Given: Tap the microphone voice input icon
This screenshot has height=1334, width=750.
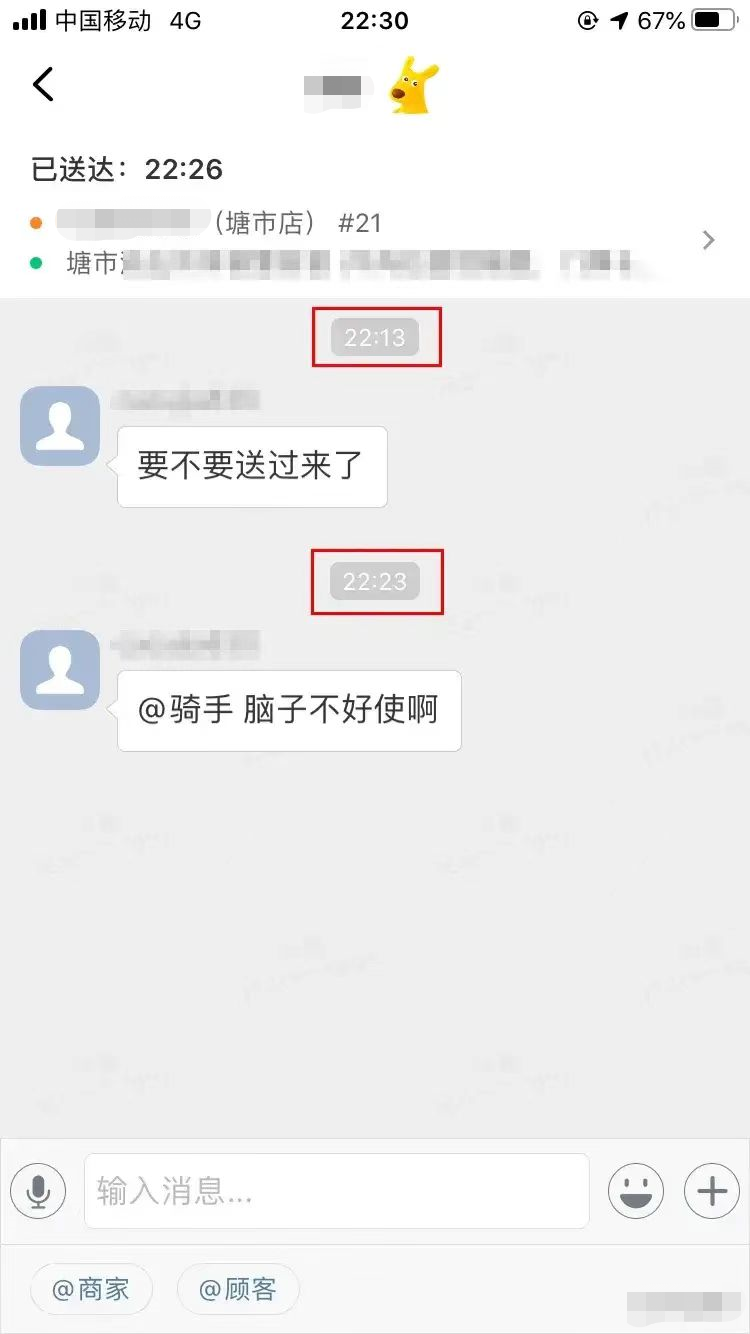Looking at the screenshot, I should pos(38,1191).
